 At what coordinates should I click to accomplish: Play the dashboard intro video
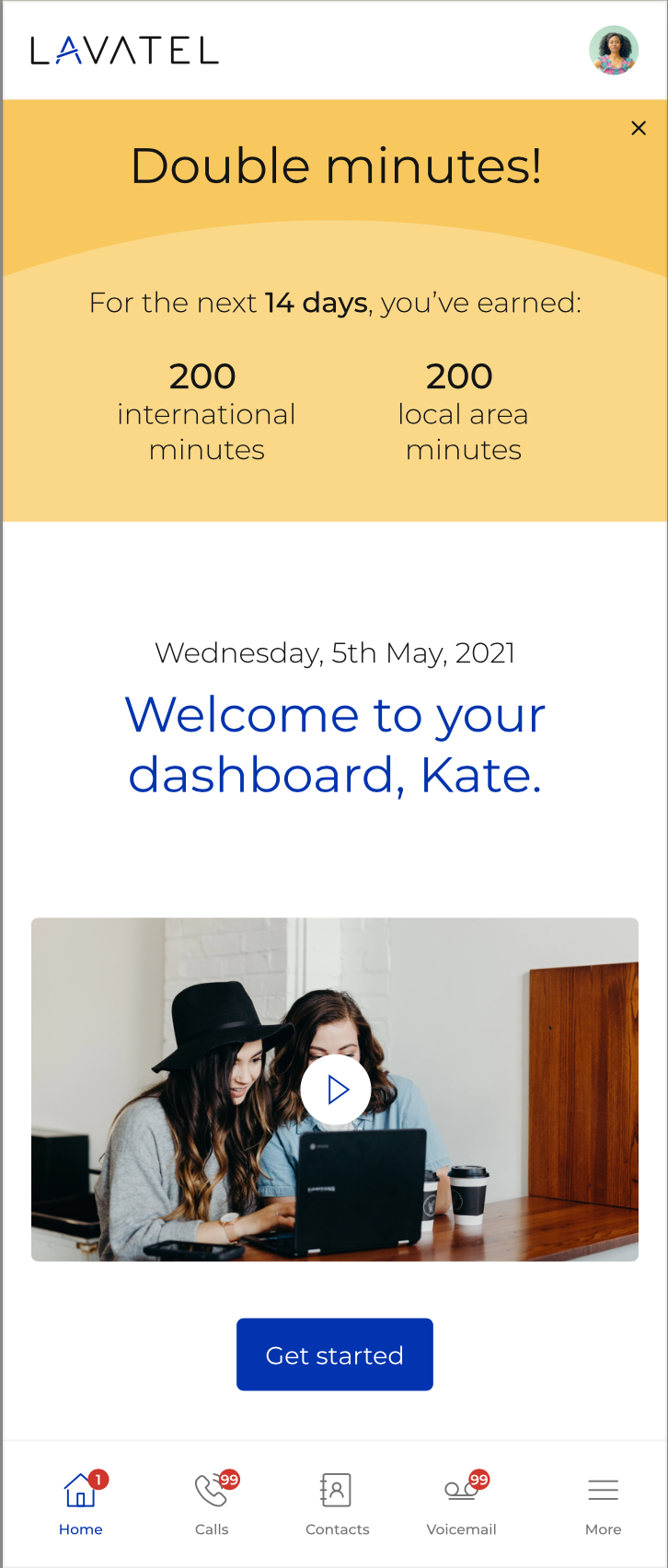336,1090
